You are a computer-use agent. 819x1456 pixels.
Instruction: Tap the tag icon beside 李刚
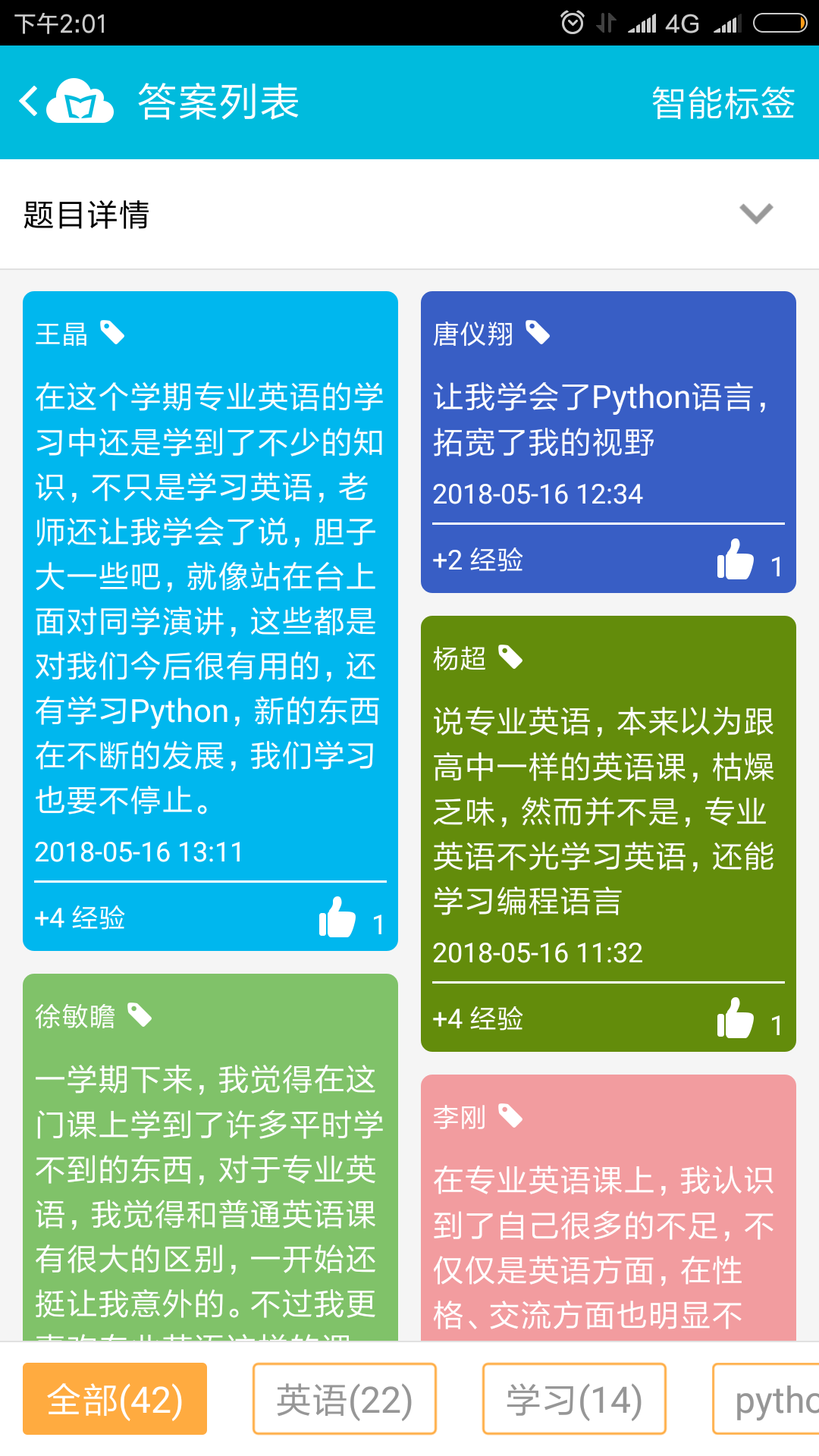[x=510, y=1116]
